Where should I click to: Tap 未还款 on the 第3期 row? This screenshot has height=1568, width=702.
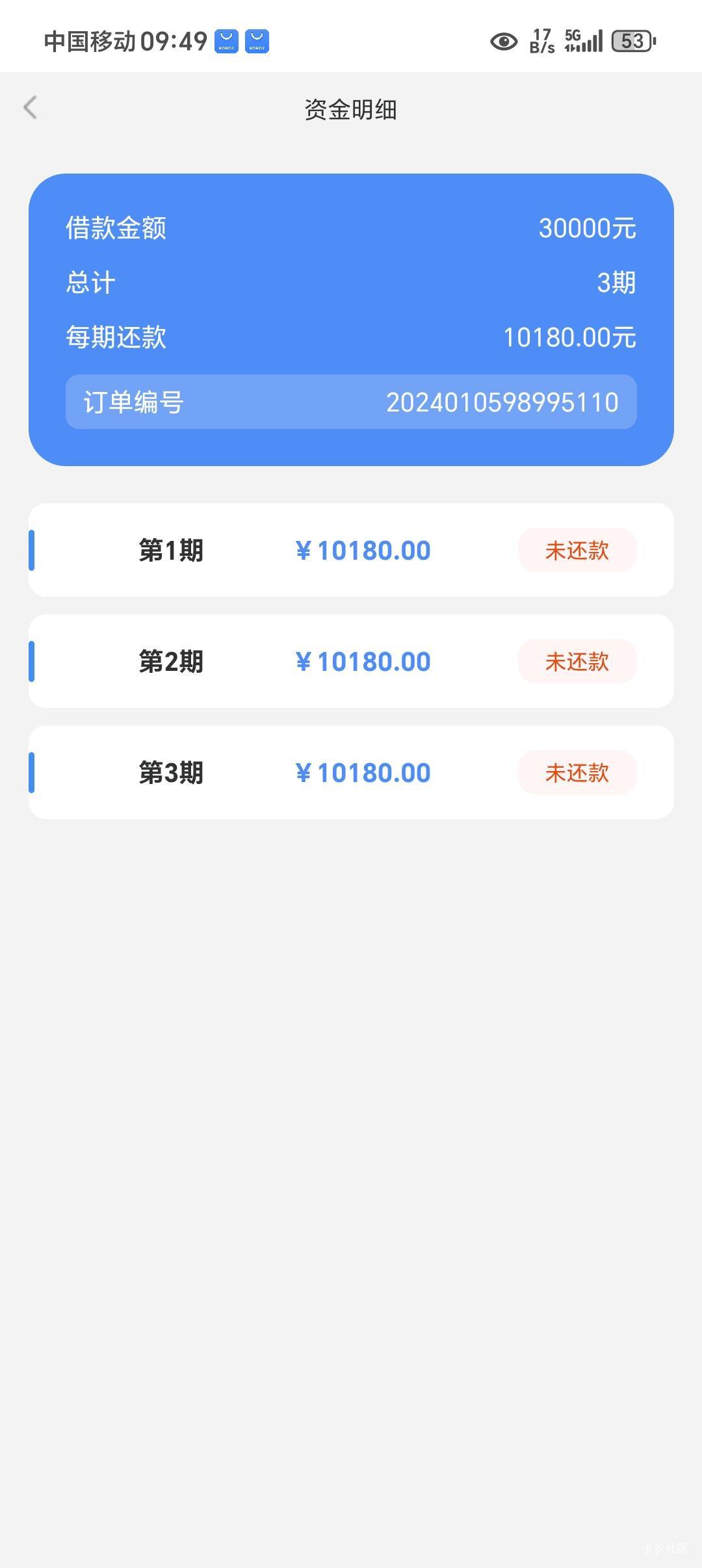(577, 773)
